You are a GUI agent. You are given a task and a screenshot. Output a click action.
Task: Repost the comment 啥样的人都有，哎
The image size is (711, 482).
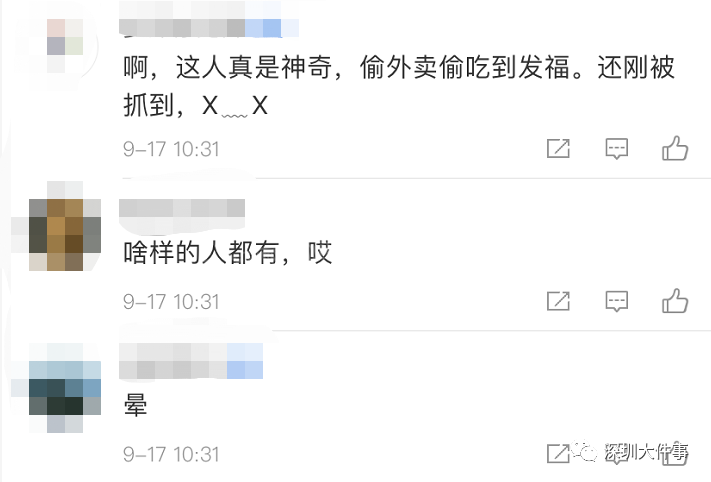coord(558,300)
